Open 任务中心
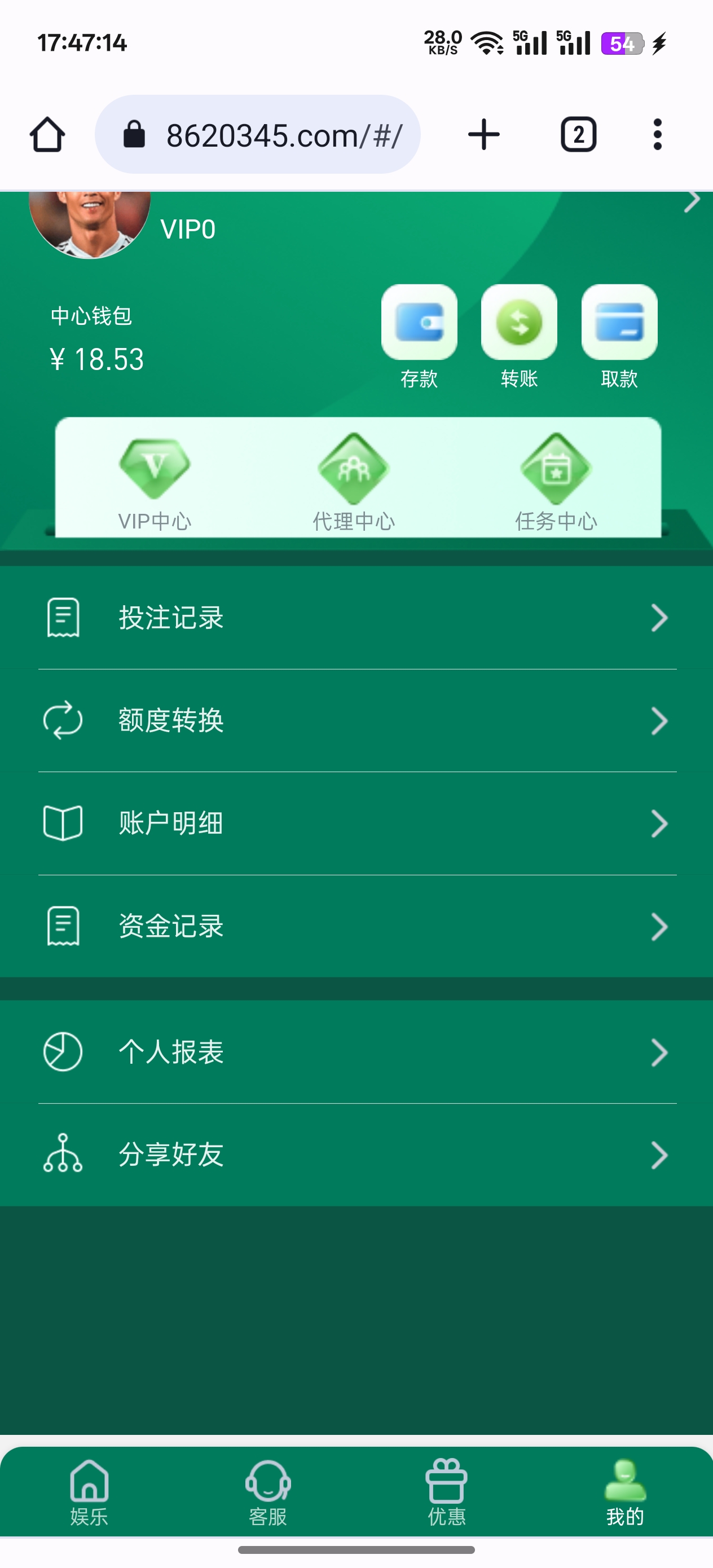 coord(555,482)
